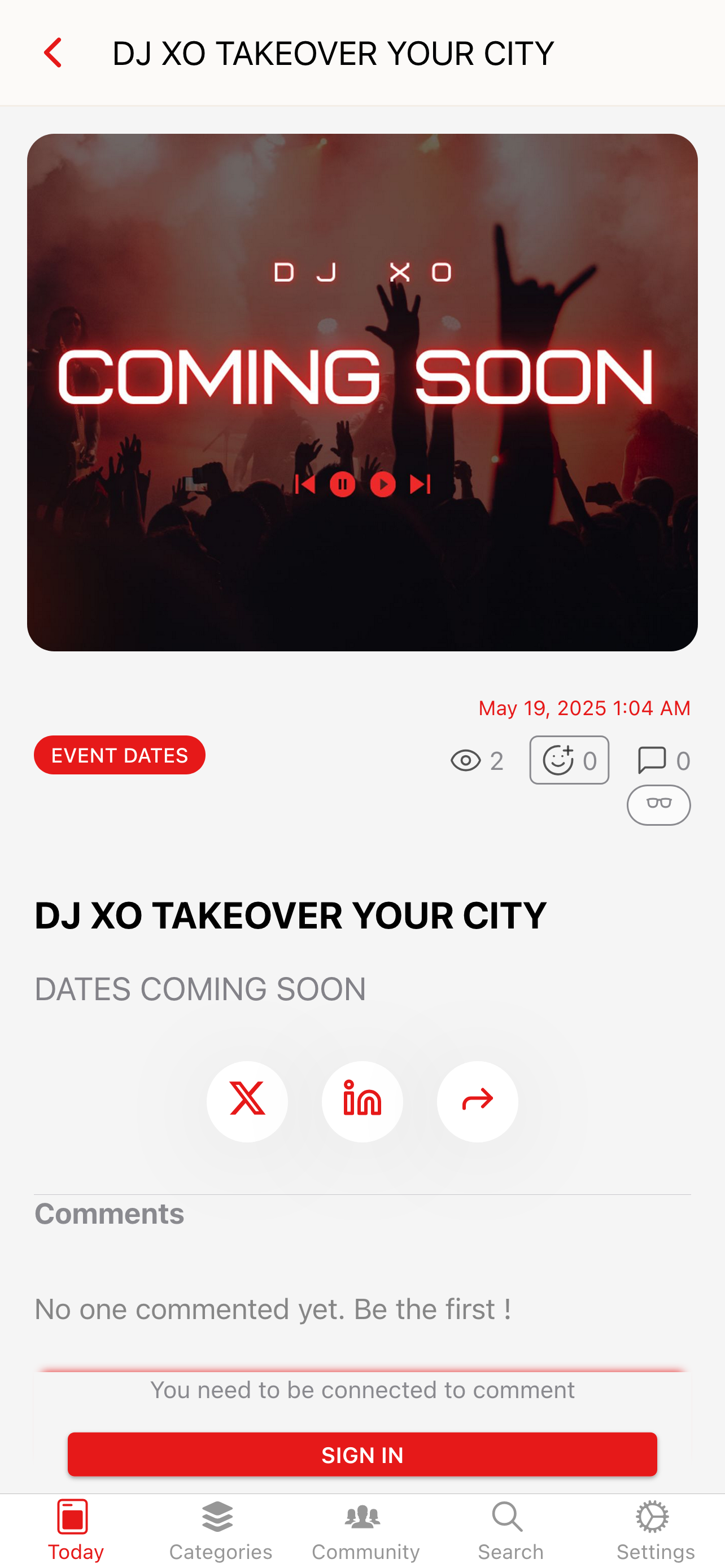Add a reaction with the smiley icon
Screen dimensions: 725x1568
click(x=567, y=760)
